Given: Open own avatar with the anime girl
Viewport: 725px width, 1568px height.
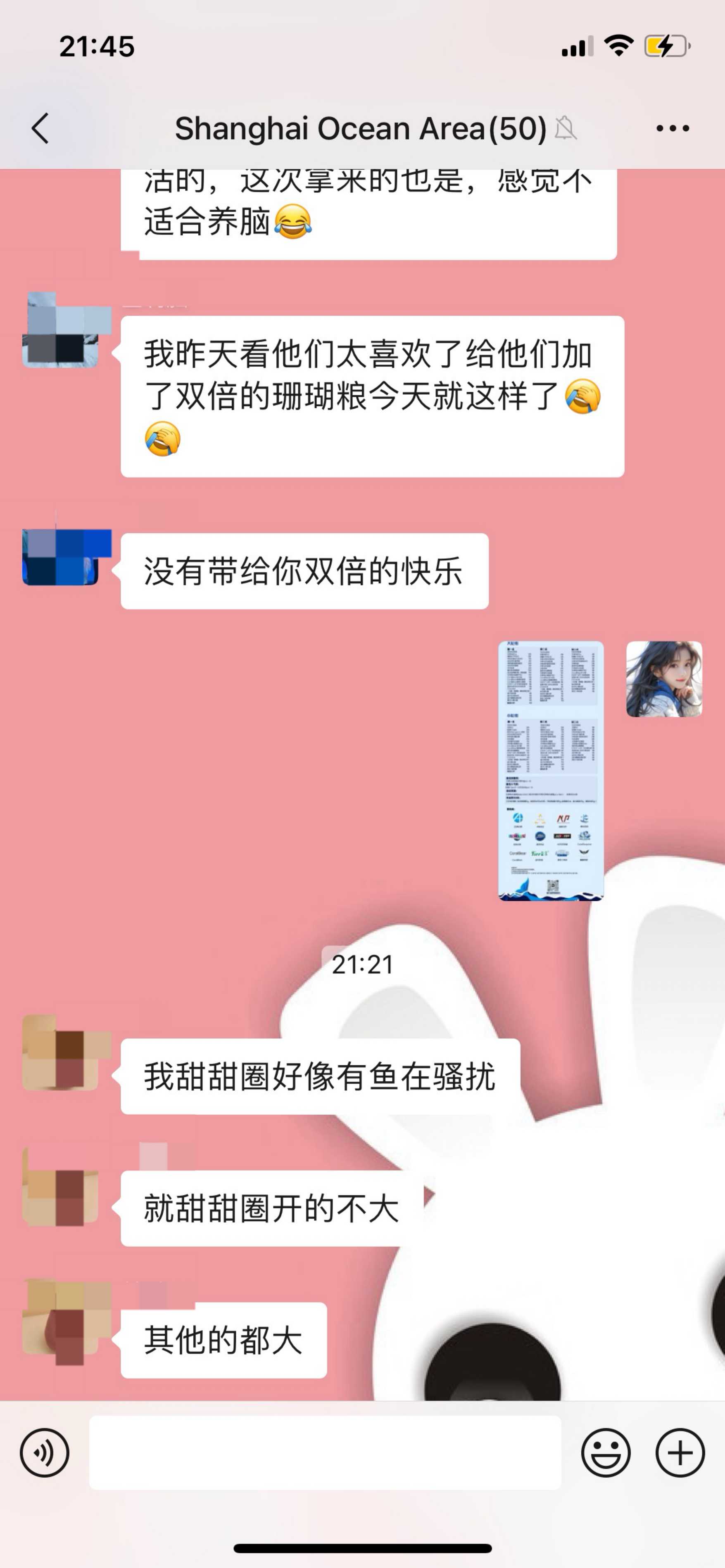Looking at the screenshot, I should point(664,679).
